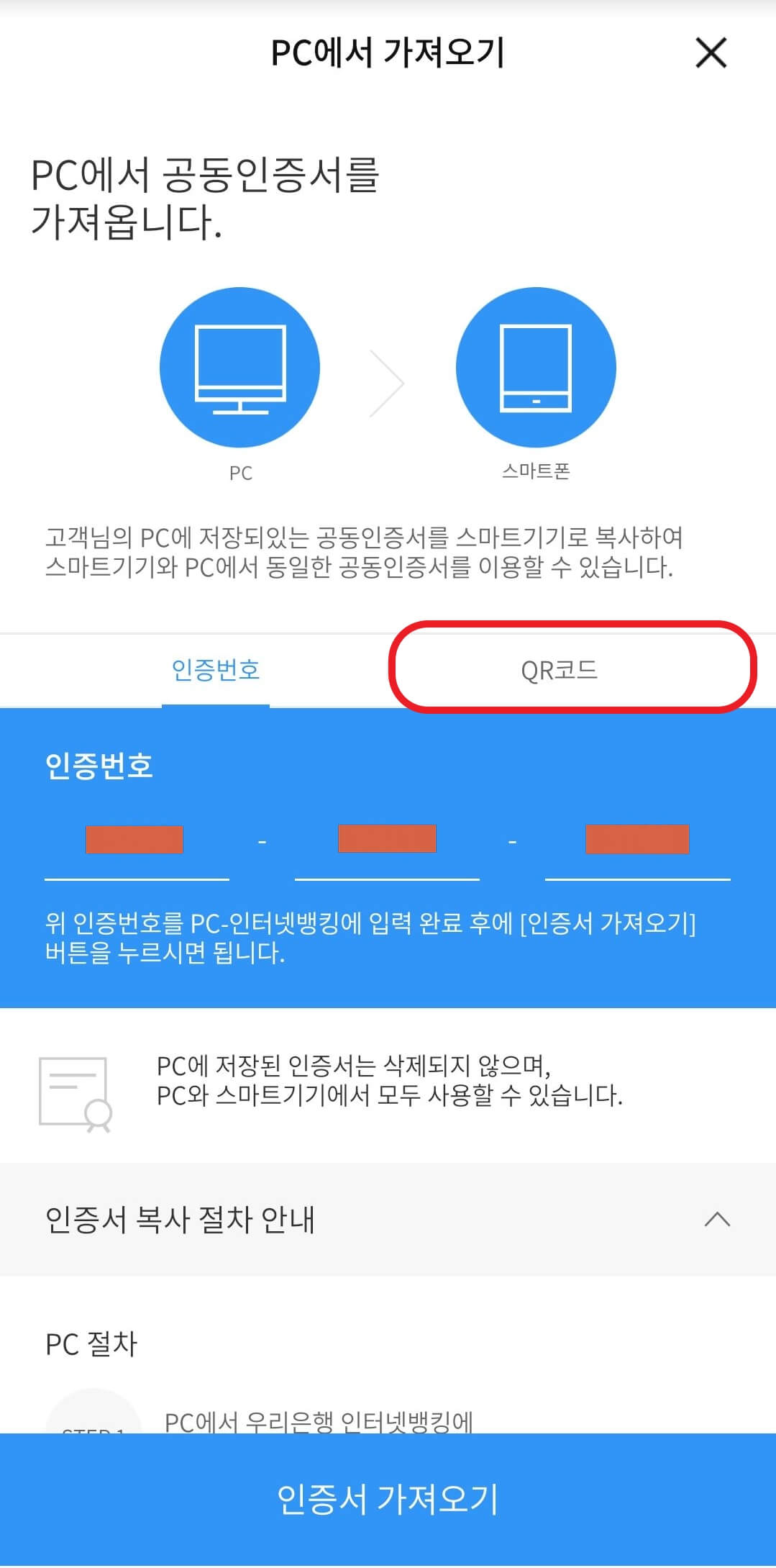This screenshot has height=1568, width=776.
Task: Click the gray arrow between PC and smartphone
Action: pyautogui.click(x=388, y=383)
